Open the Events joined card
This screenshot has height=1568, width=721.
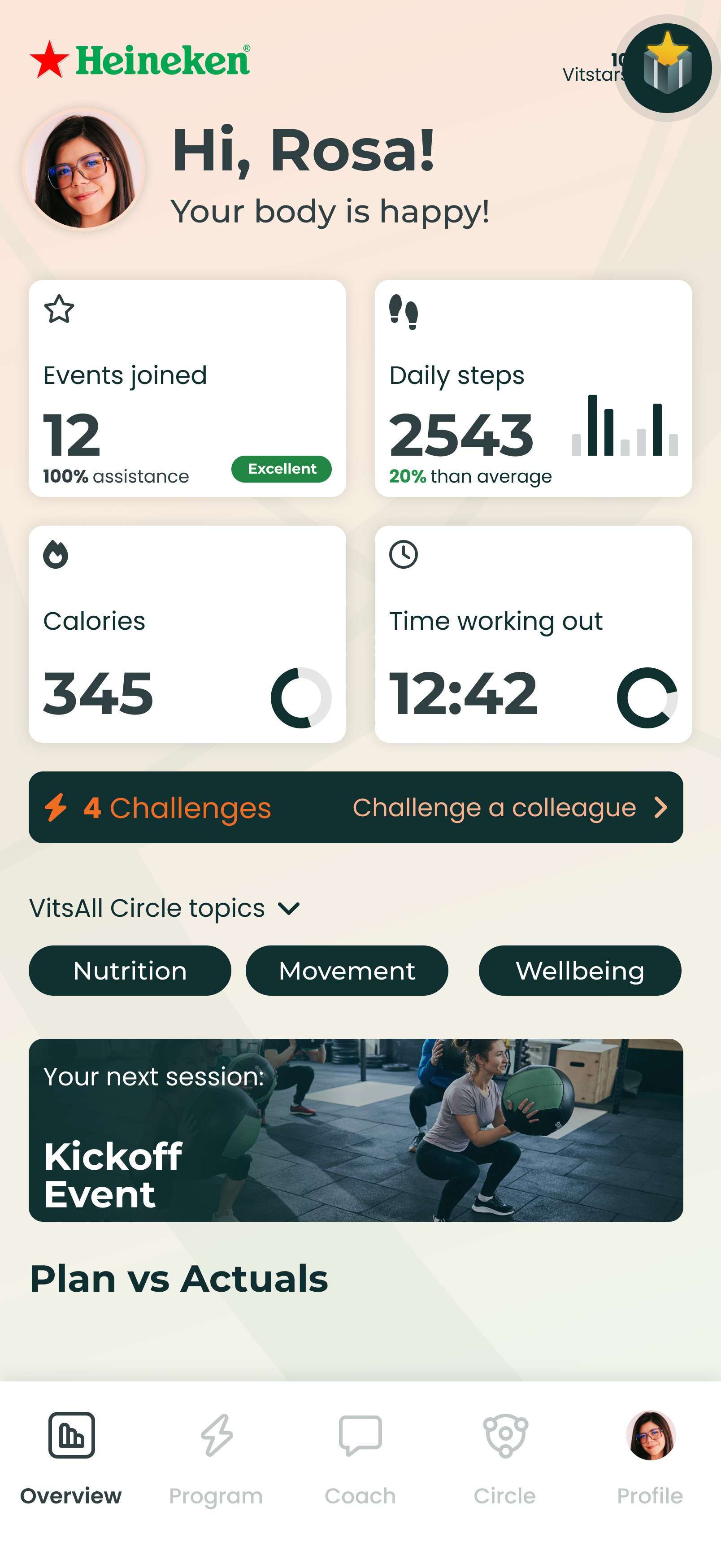(187, 388)
